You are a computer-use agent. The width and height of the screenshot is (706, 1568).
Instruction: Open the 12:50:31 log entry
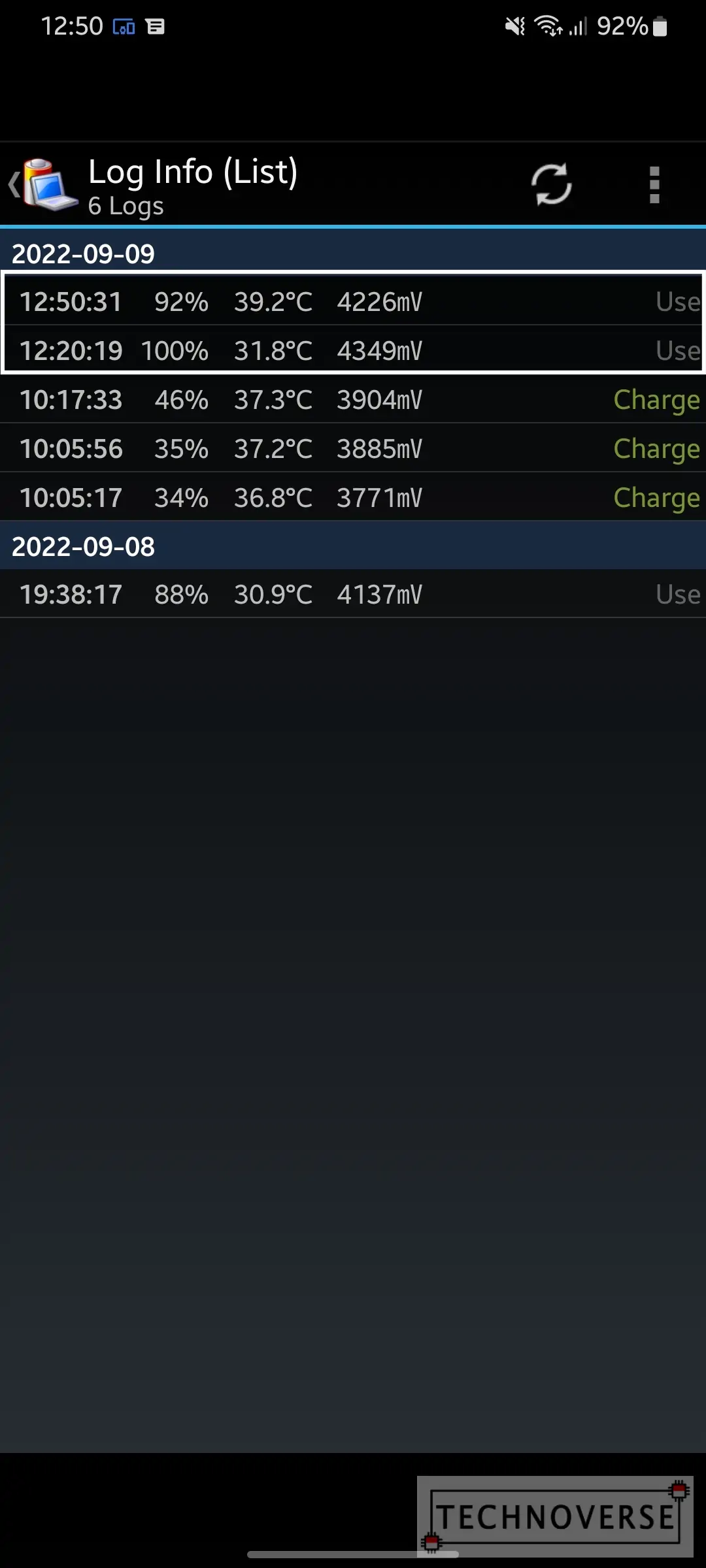click(x=353, y=301)
